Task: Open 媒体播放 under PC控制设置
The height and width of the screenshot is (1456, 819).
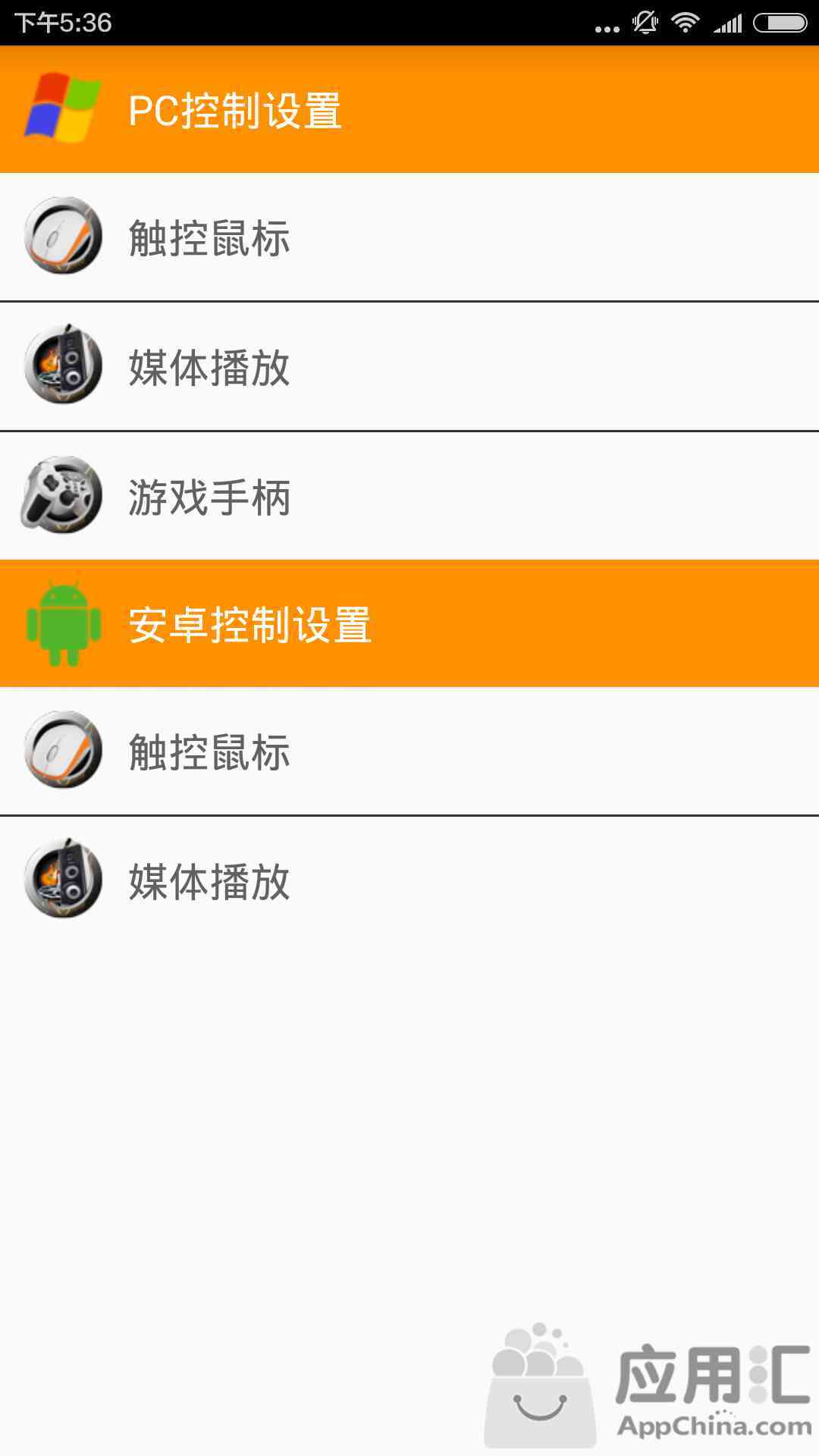Action: pos(409,366)
